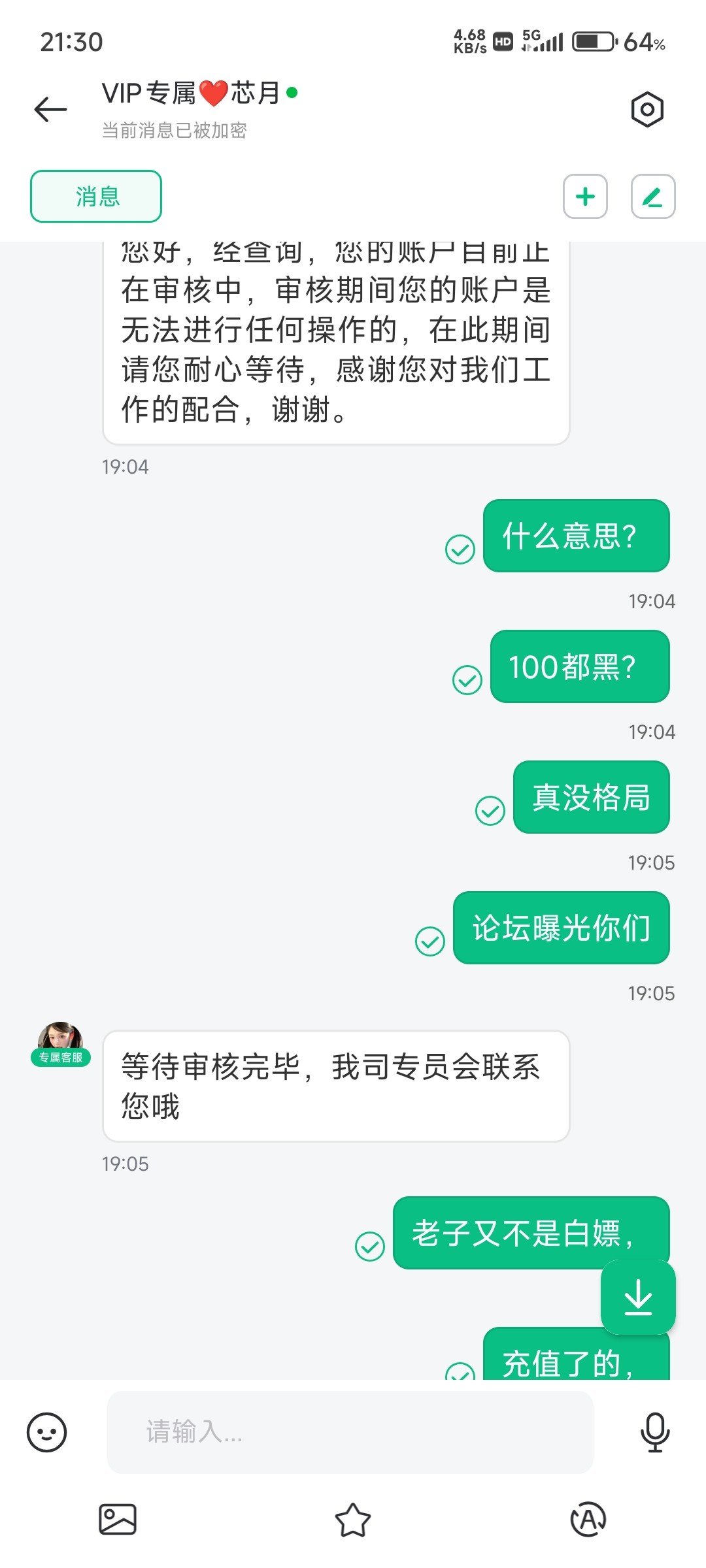This screenshot has height=1568, width=706.
Task: Open chat settings hexagon icon
Action: tap(647, 109)
